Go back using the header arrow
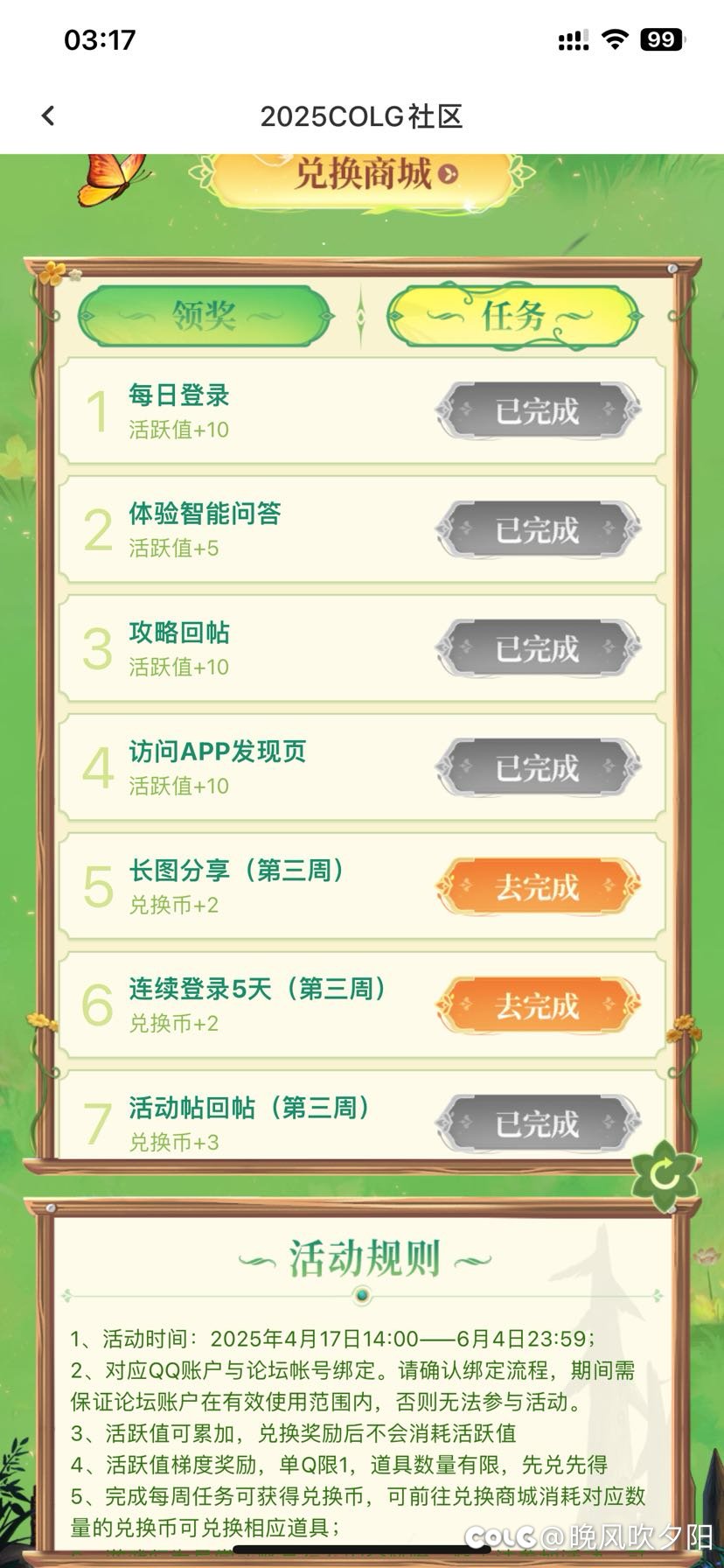The height and width of the screenshot is (1568, 724). [48, 115]
